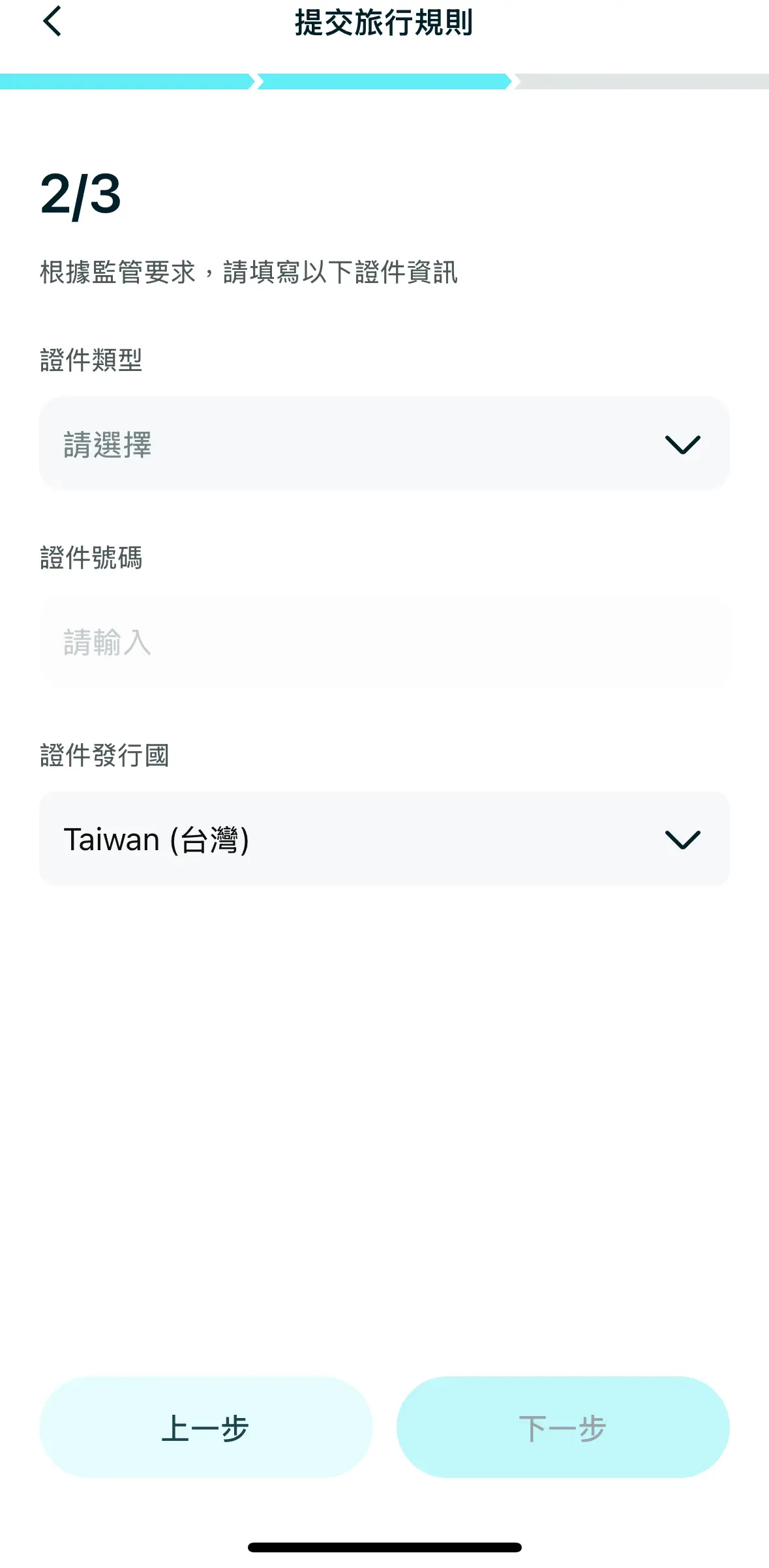Open the 證件發行國 Taiwan dropdown

click(384, 839)
